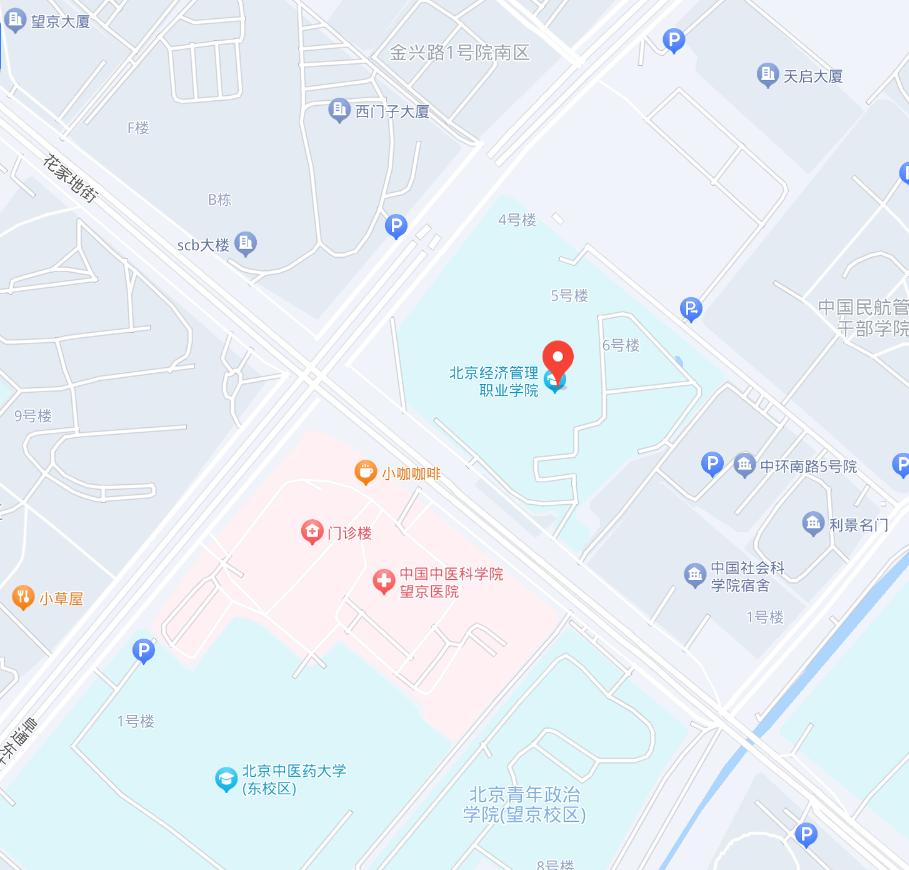Image resolution: width=909 pixels, height=870 pixels.
Task: Tap the 小草屋 restaurant marker
Action: pyautogui.click(x=23, y=598)
